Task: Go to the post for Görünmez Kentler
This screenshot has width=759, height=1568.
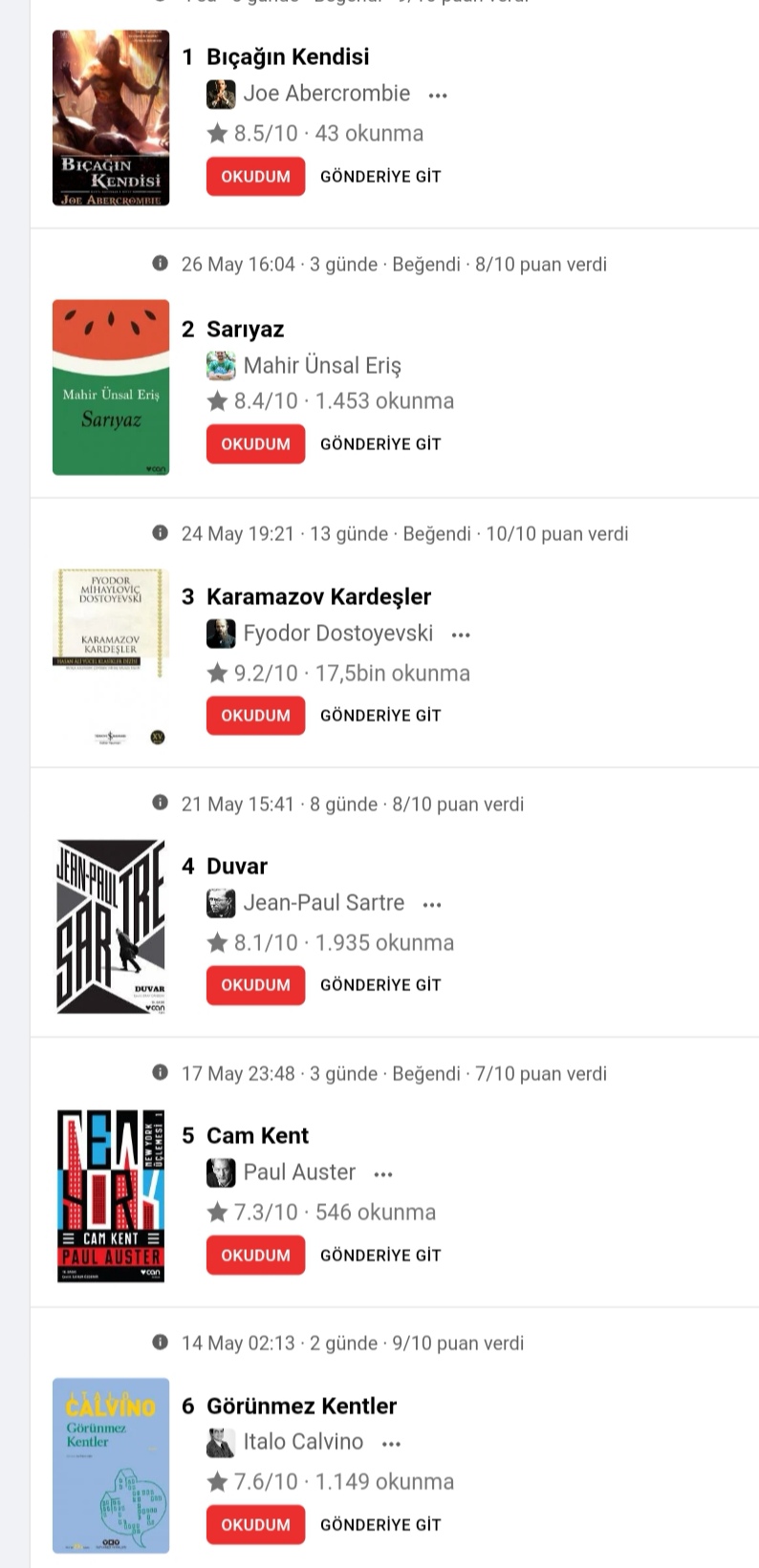Action: click(x=380, y=1525)
